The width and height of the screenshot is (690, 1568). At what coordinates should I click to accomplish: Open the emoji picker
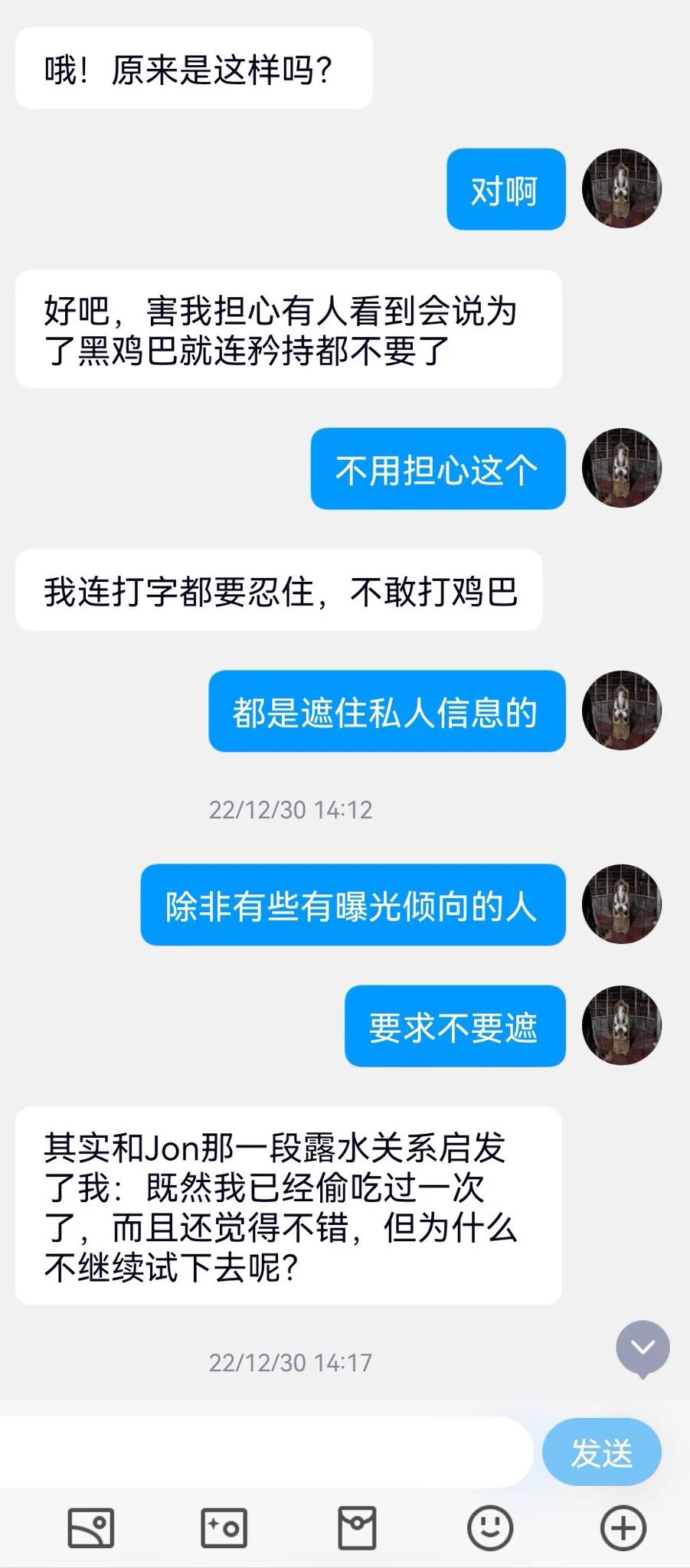point(490,1528)
